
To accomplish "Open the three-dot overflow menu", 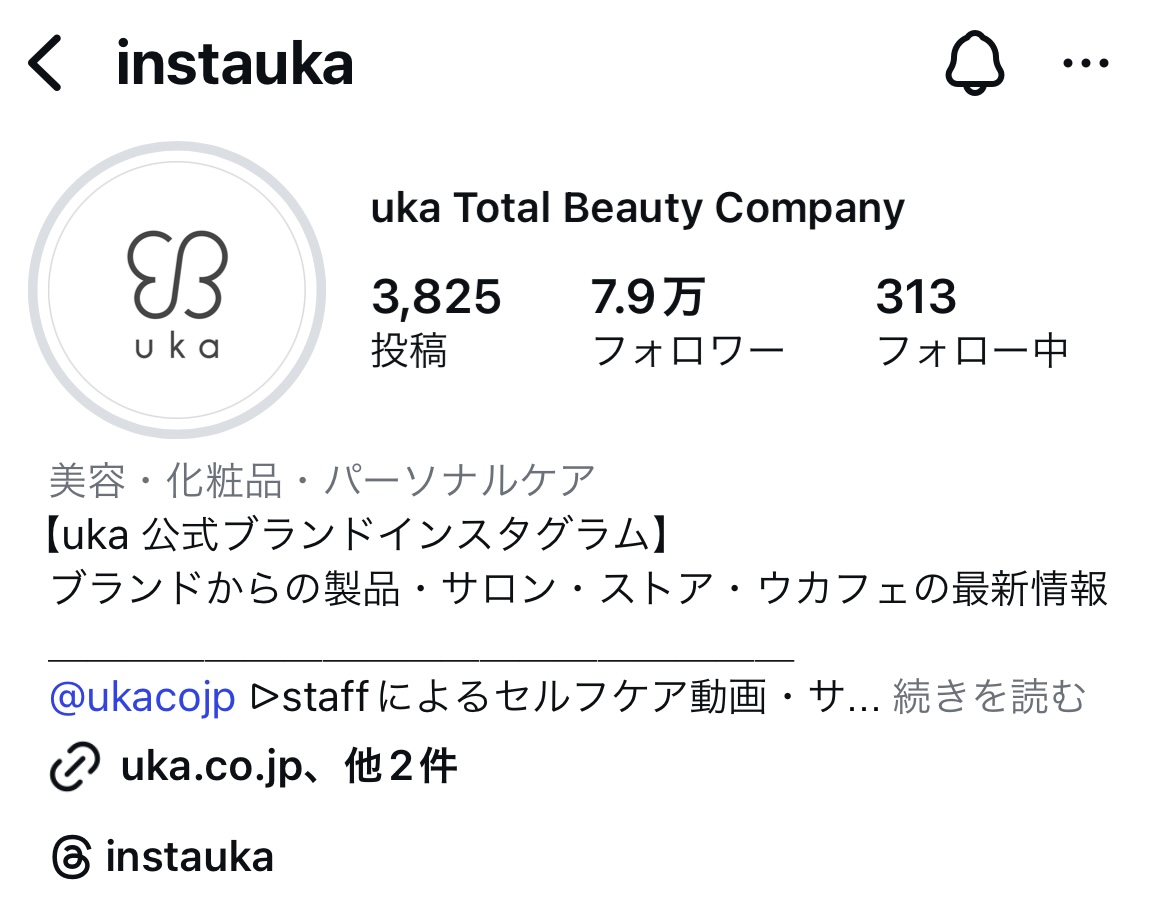I will coord(1086,63).
